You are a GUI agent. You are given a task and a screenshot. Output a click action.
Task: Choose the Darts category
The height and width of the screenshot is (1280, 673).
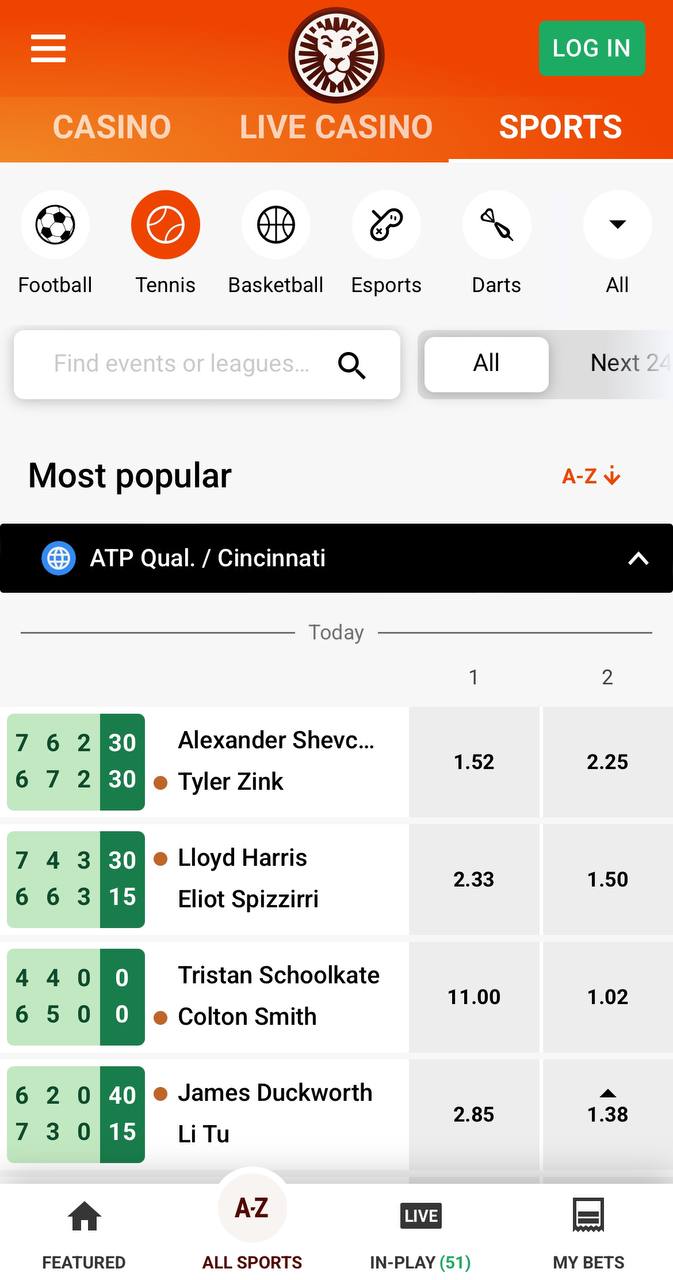497,244
